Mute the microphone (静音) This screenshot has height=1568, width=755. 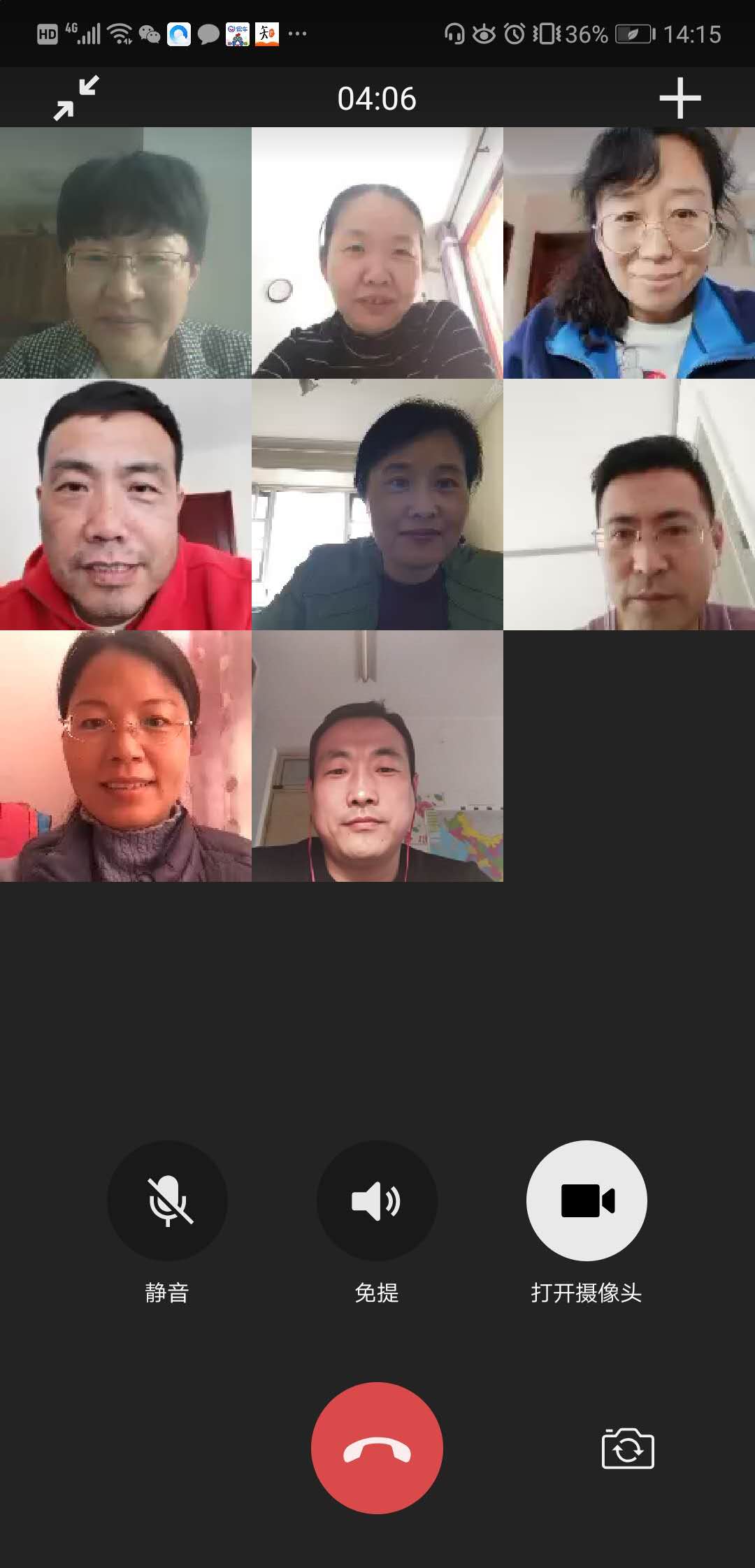(167, 1200)
